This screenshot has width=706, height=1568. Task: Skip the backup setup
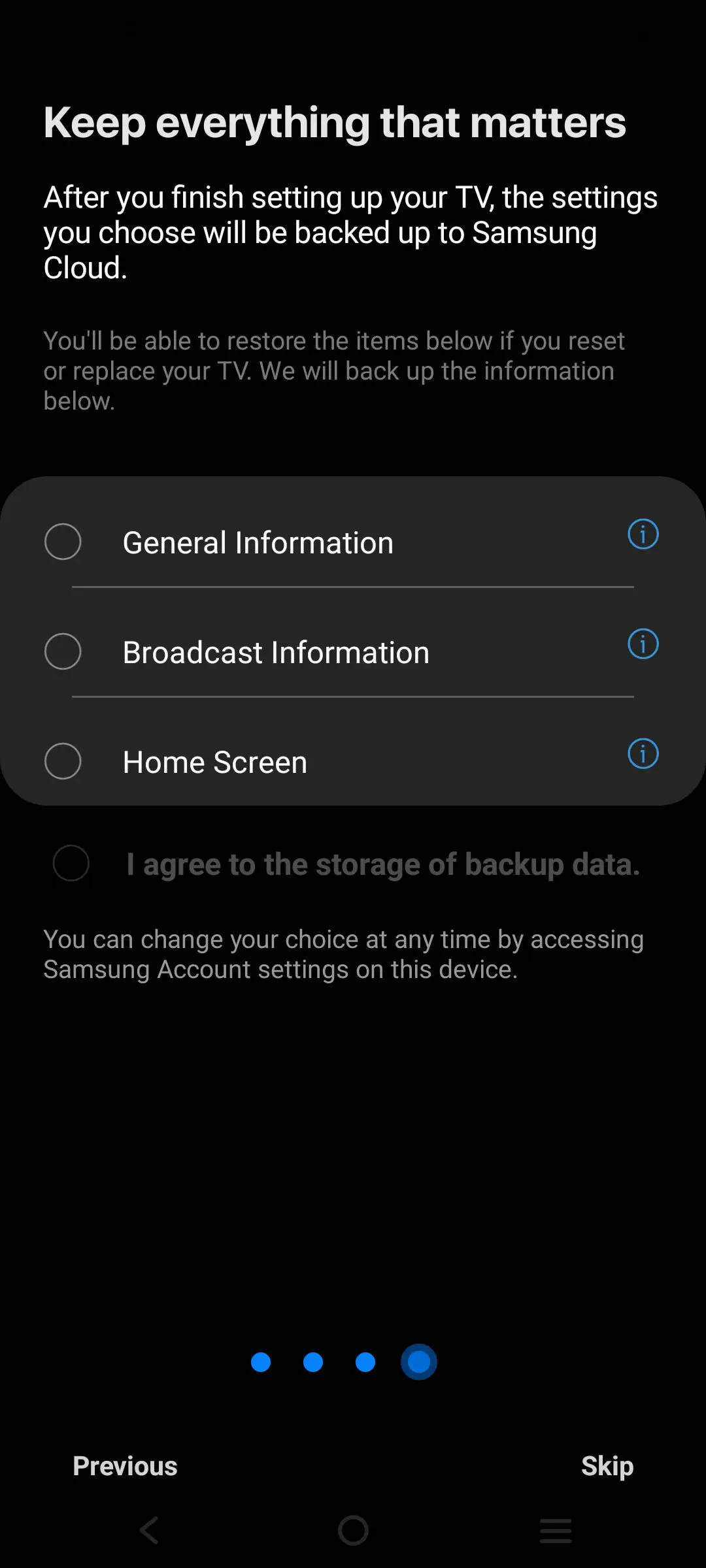(x=607, y=1466)
